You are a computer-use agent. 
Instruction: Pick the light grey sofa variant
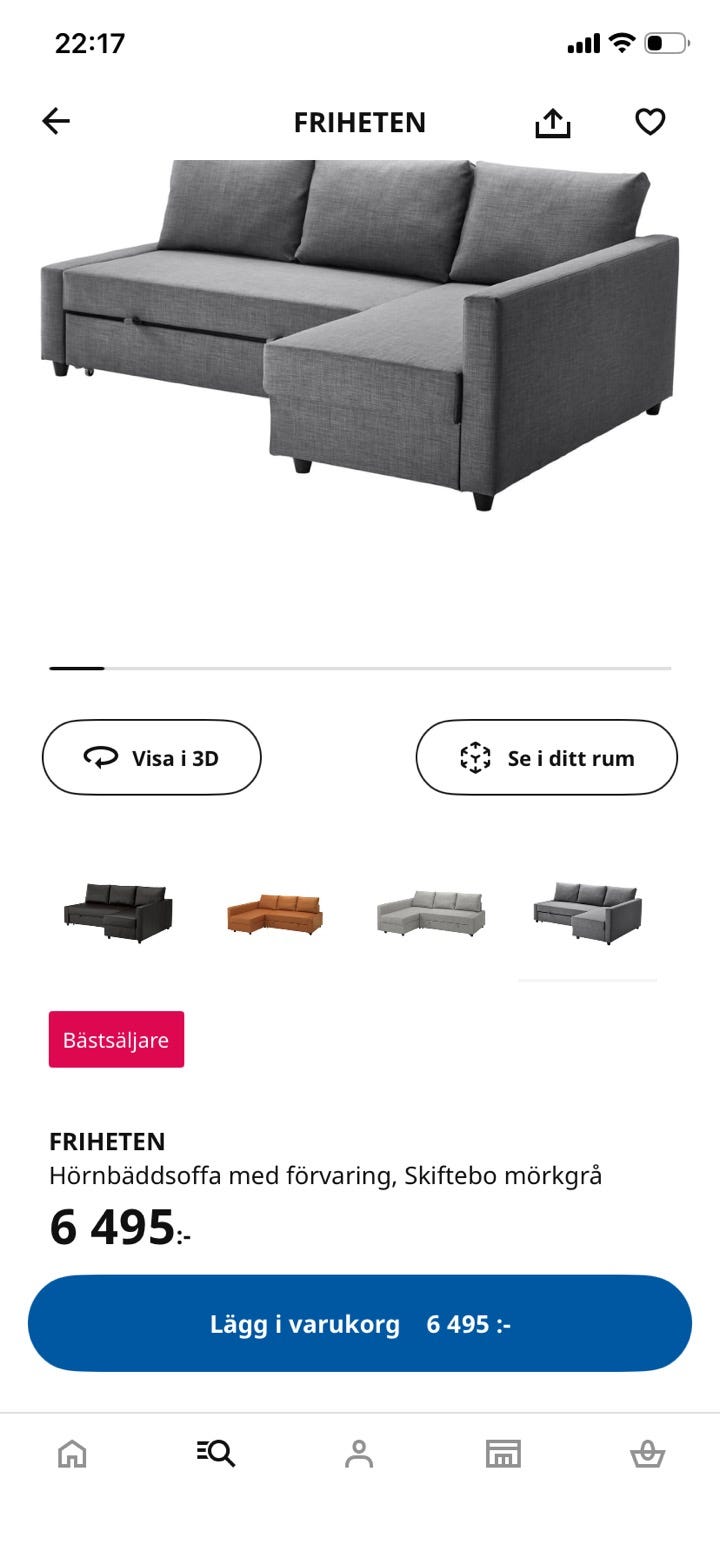coord(431,913)
